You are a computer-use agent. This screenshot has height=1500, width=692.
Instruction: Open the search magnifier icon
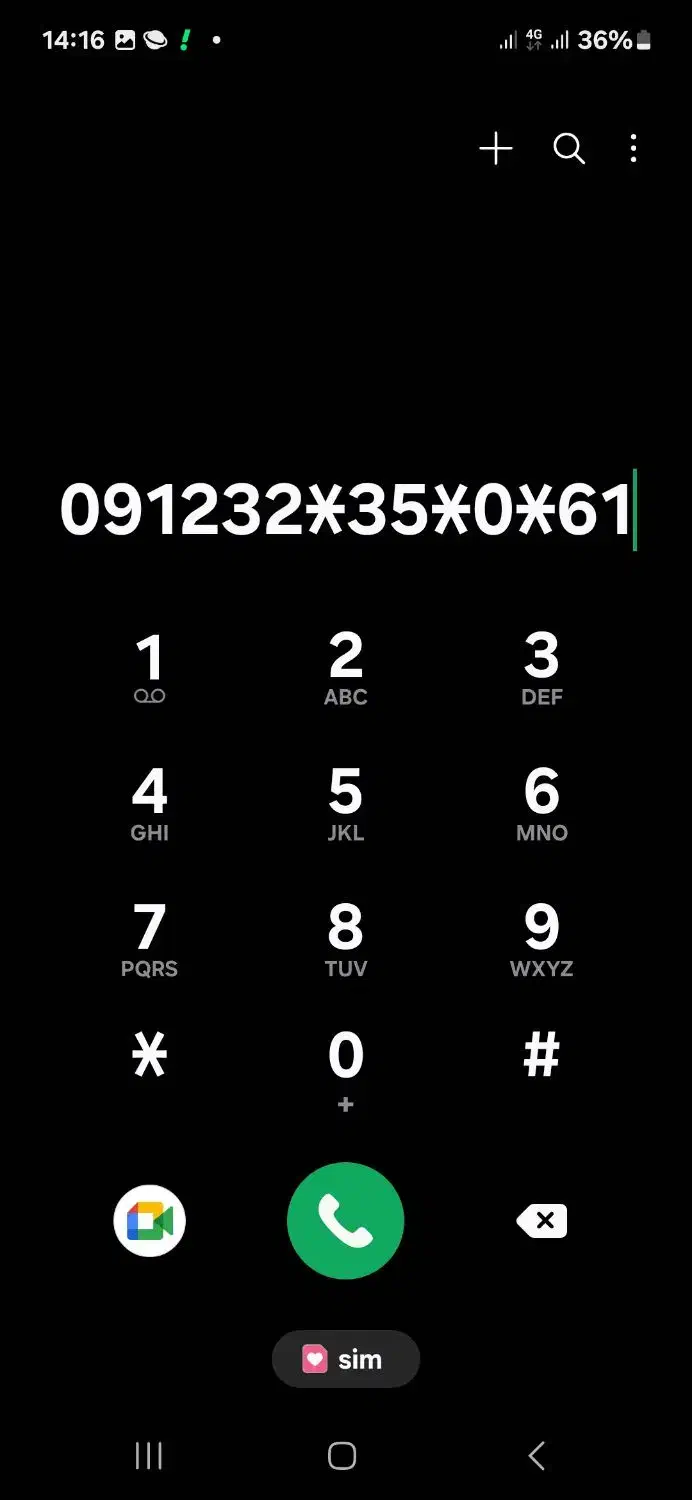click(x=569, y=150)
